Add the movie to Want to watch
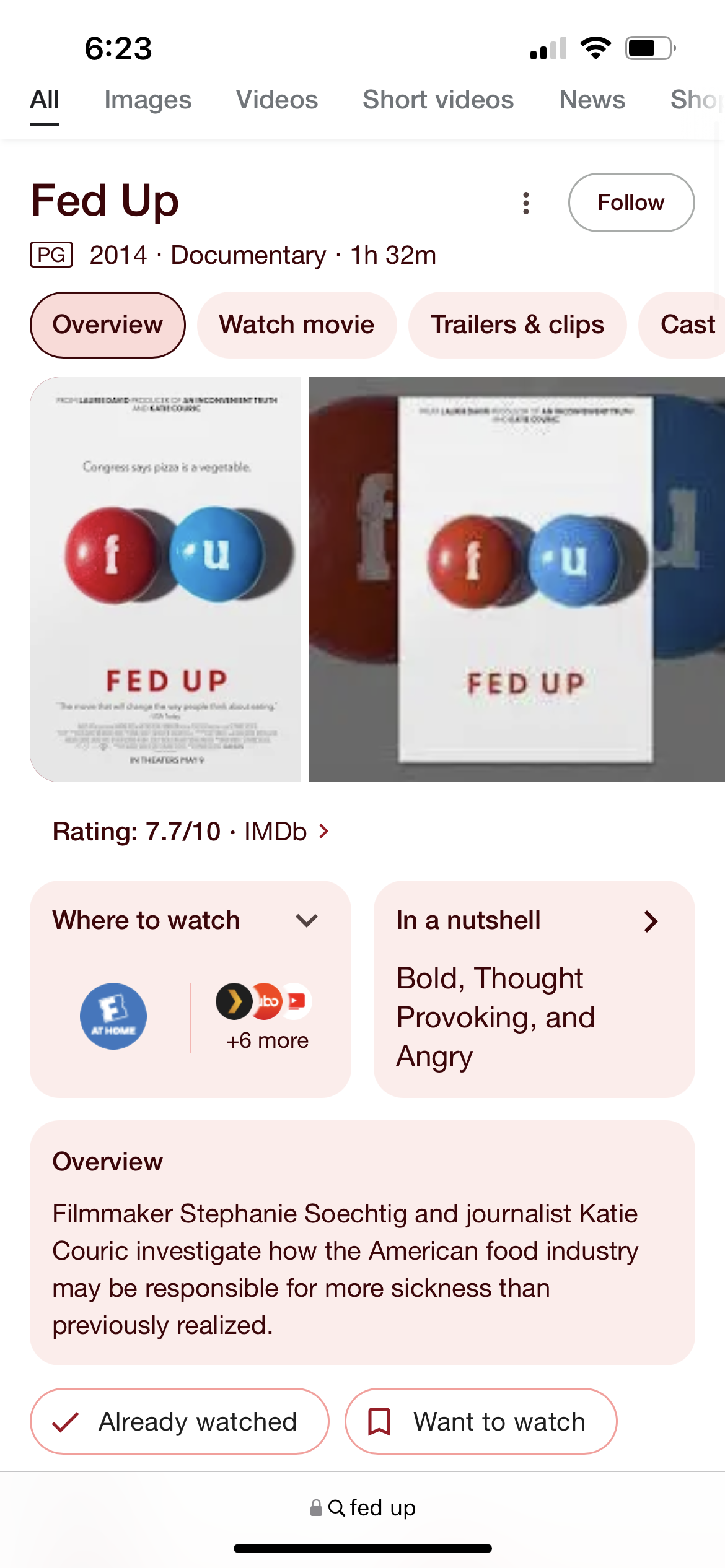 click(x=480, y=1421)
